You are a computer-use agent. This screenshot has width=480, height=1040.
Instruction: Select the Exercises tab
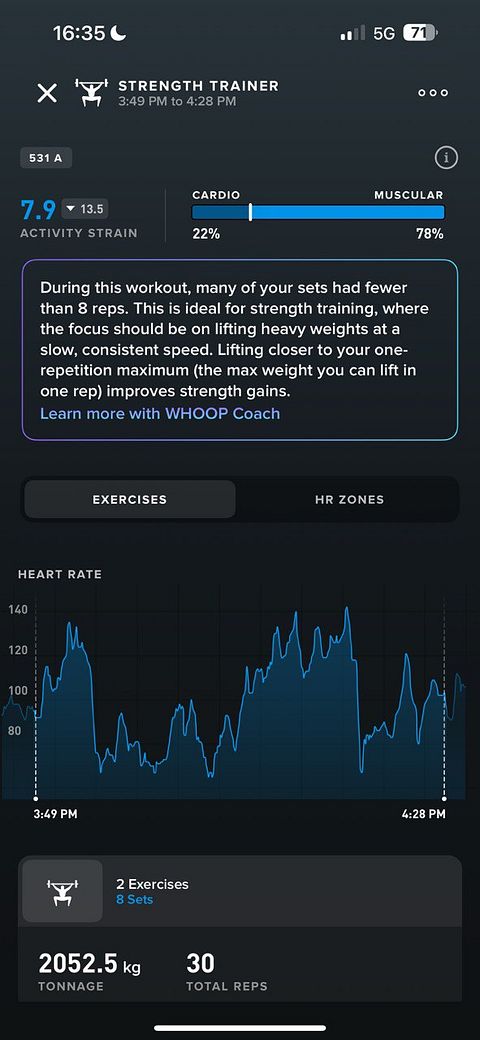pyautogui.click(x=129, y=499)
